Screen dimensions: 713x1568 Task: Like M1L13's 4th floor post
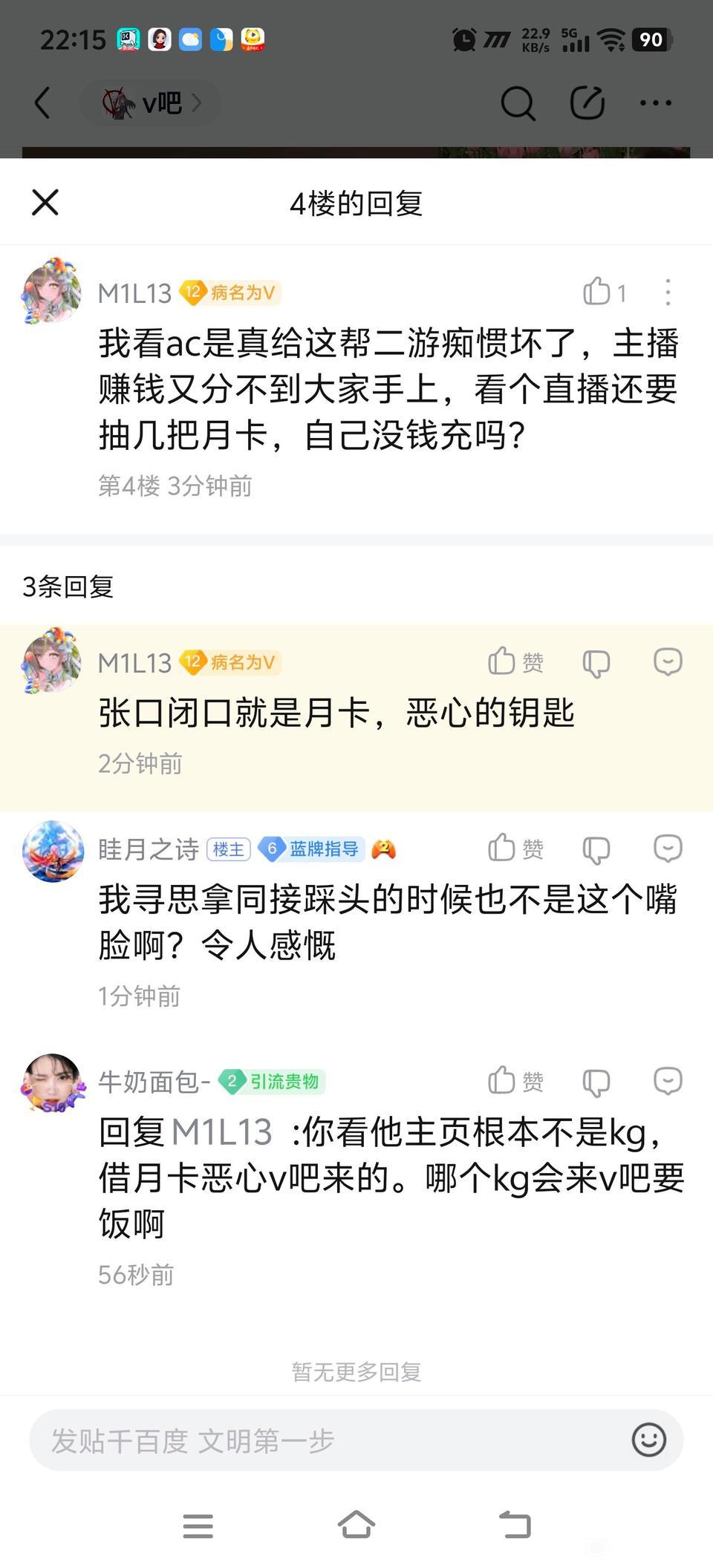[x=597, y=292]
